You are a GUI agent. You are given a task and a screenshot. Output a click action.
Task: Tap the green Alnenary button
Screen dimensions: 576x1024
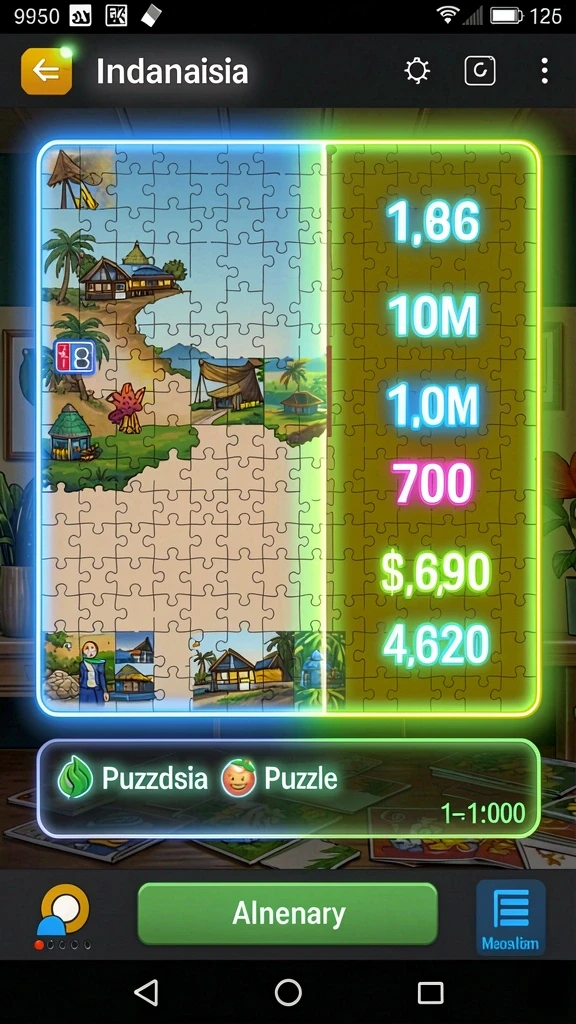(287, 913)
